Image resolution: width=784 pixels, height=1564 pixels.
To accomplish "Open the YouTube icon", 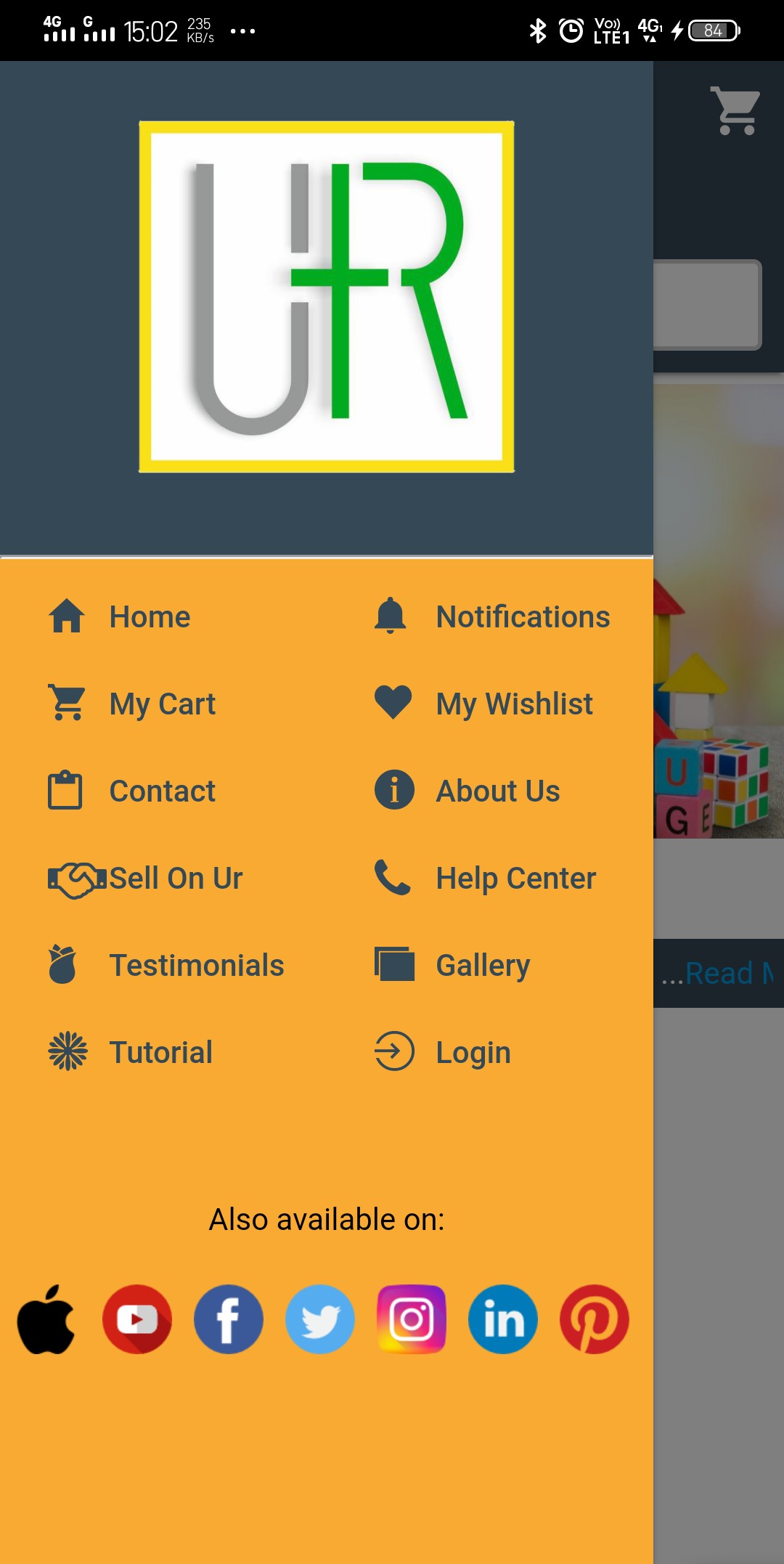I will pyautogui.click(x=137, y=1319).
